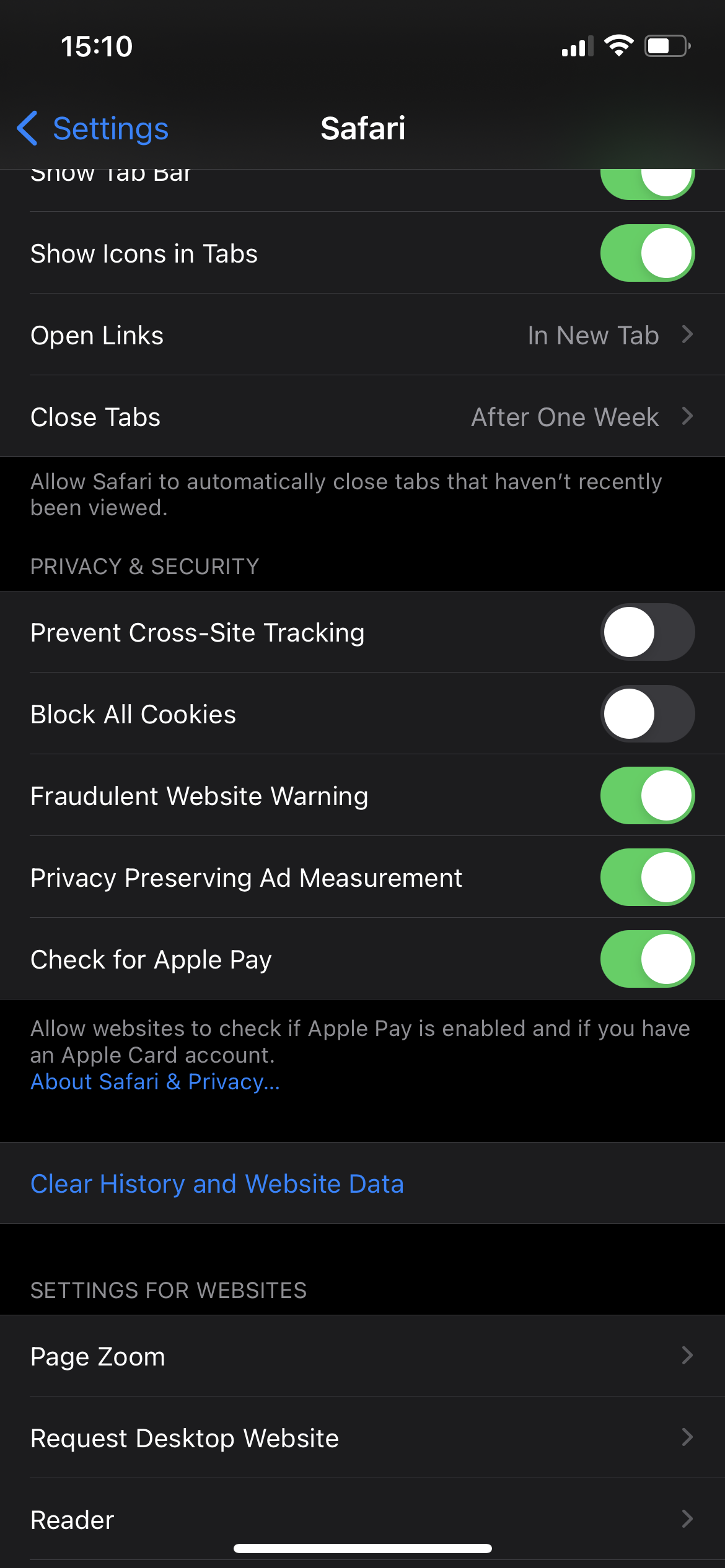
Task: Open Reader settings
Action: [362, 1520]
